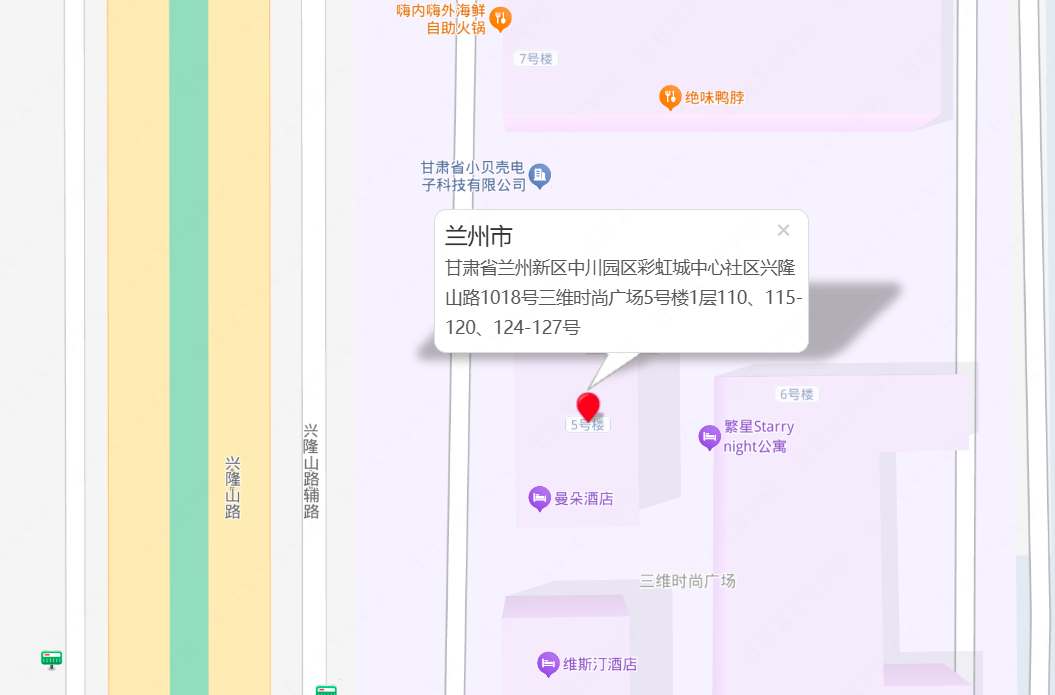Viewport: 1055px width, 695px height.
Task: Select 嗨内嗨外海鲜自助火锅 restaurant marker
Action: 501,18
